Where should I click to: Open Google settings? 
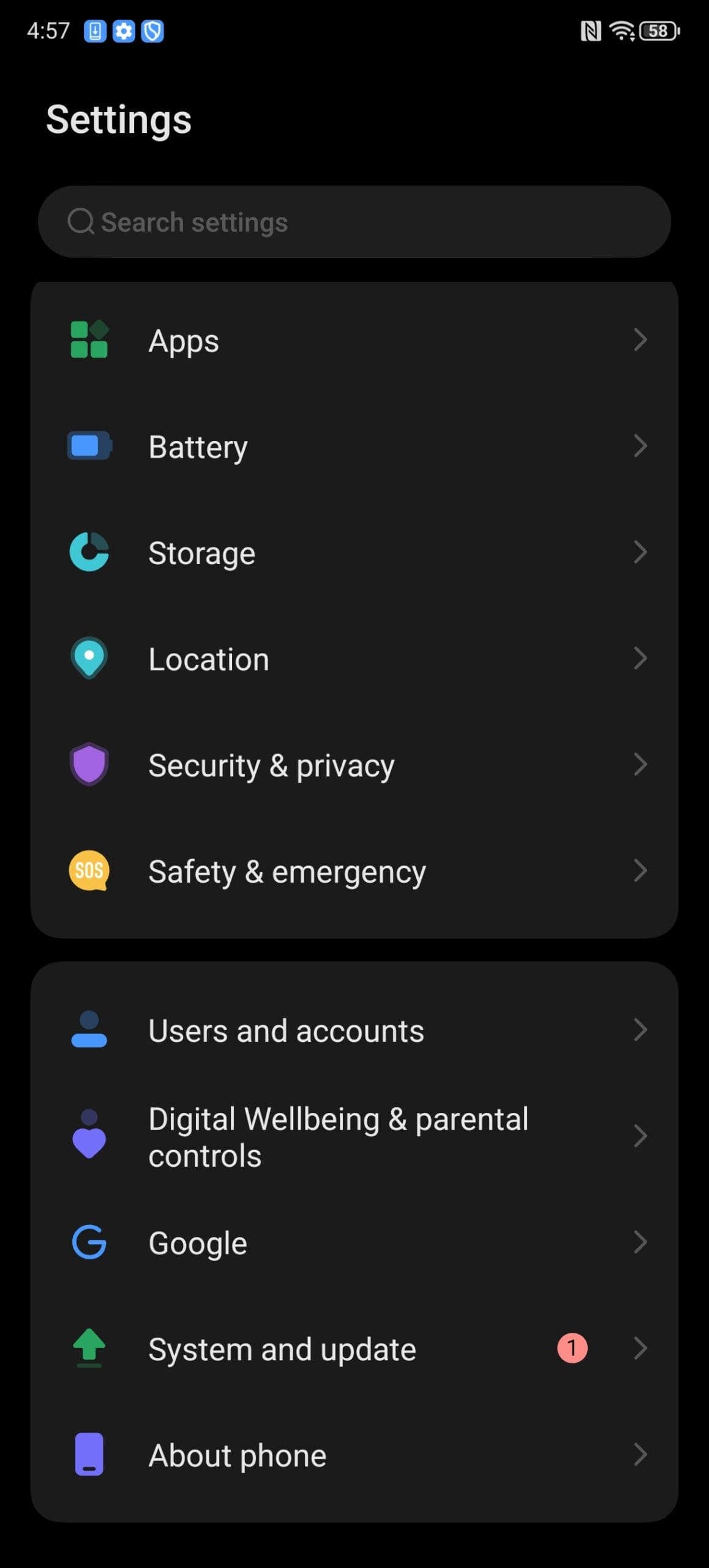coord(354,1243)
